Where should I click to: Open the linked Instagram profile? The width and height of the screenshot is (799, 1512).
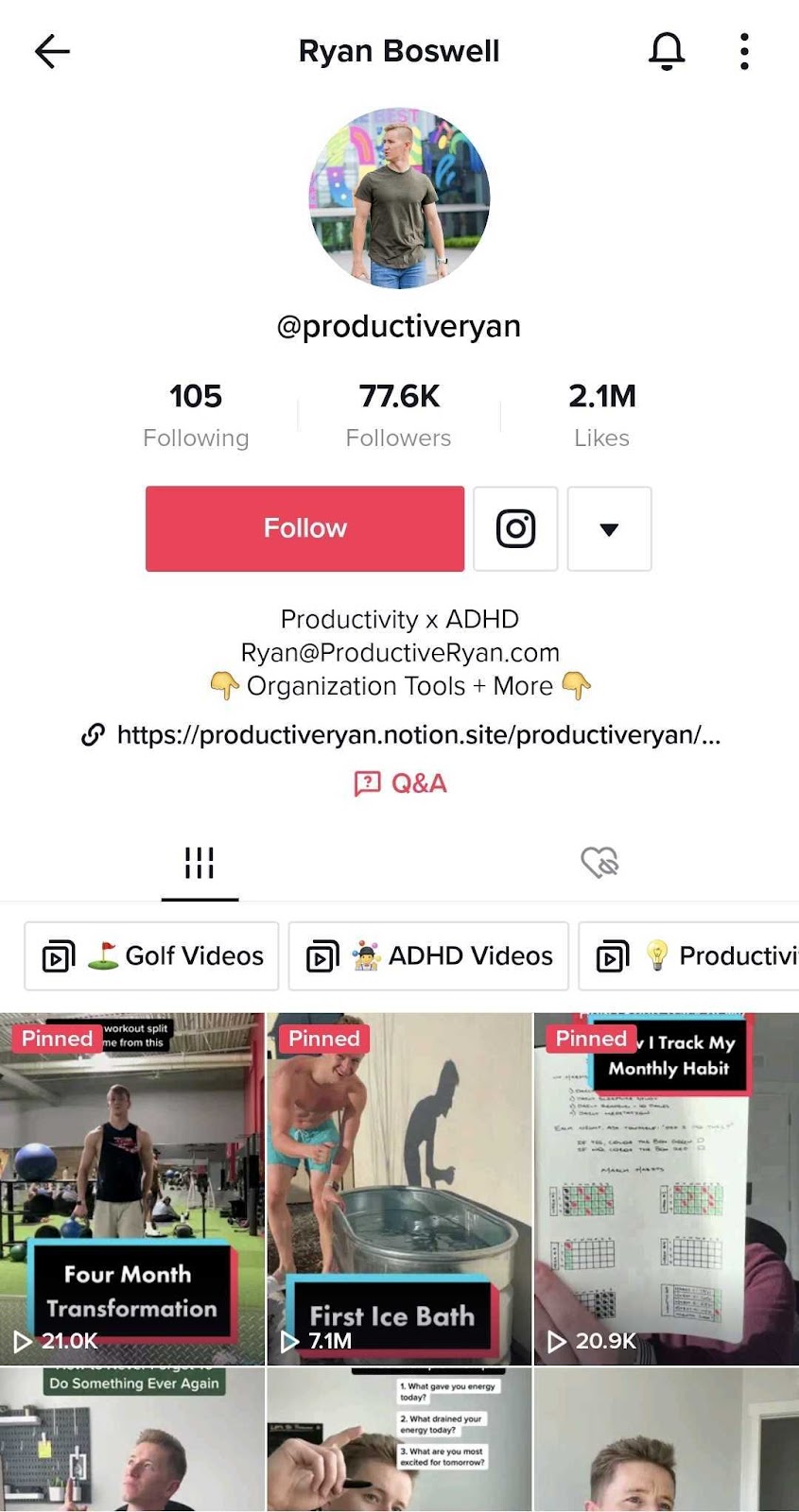pos(515,528)
